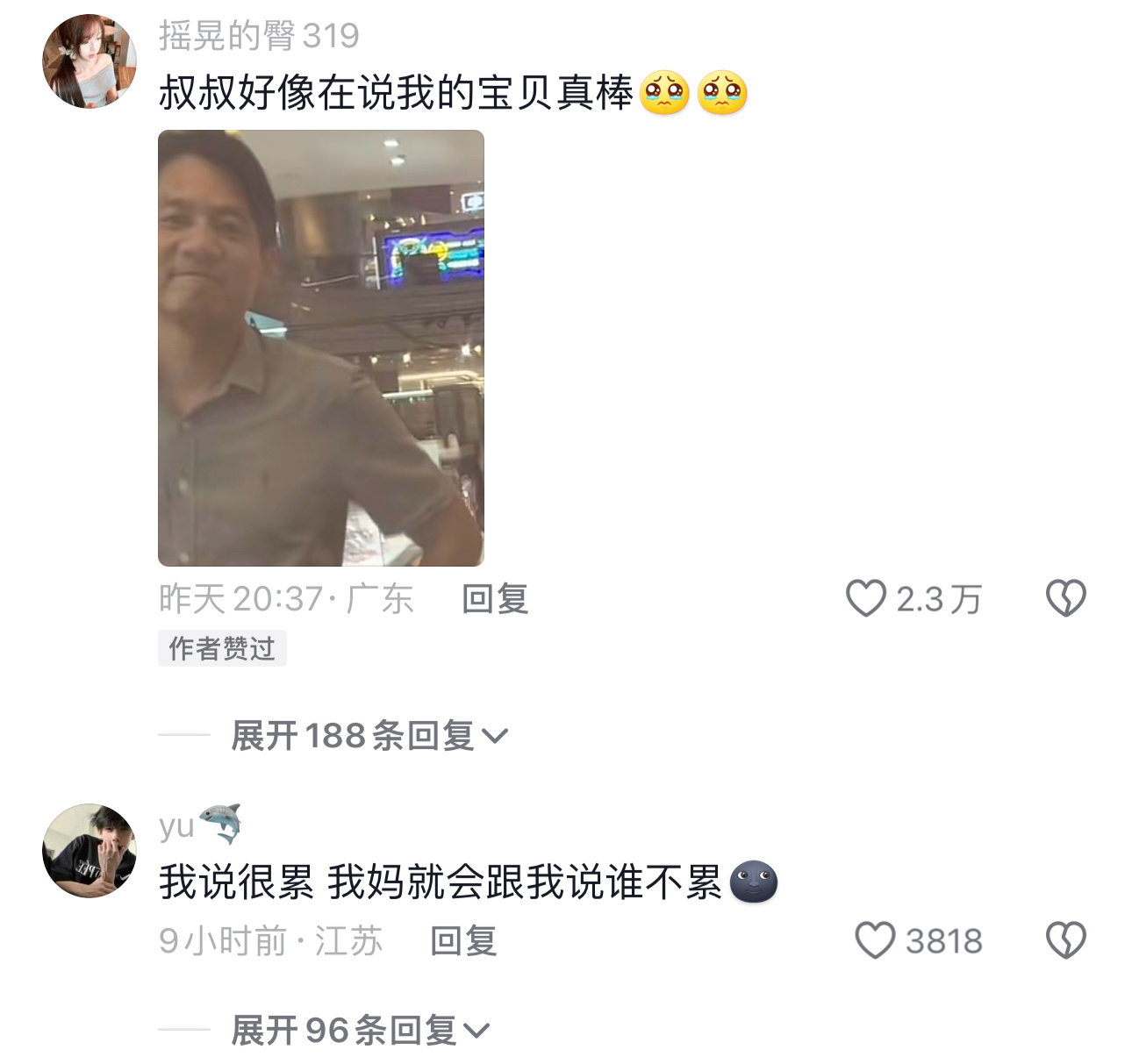Dislike yu's comment about 我说很累
The width and height of the screenshot is (1132, 1064).
point(1065,941)
